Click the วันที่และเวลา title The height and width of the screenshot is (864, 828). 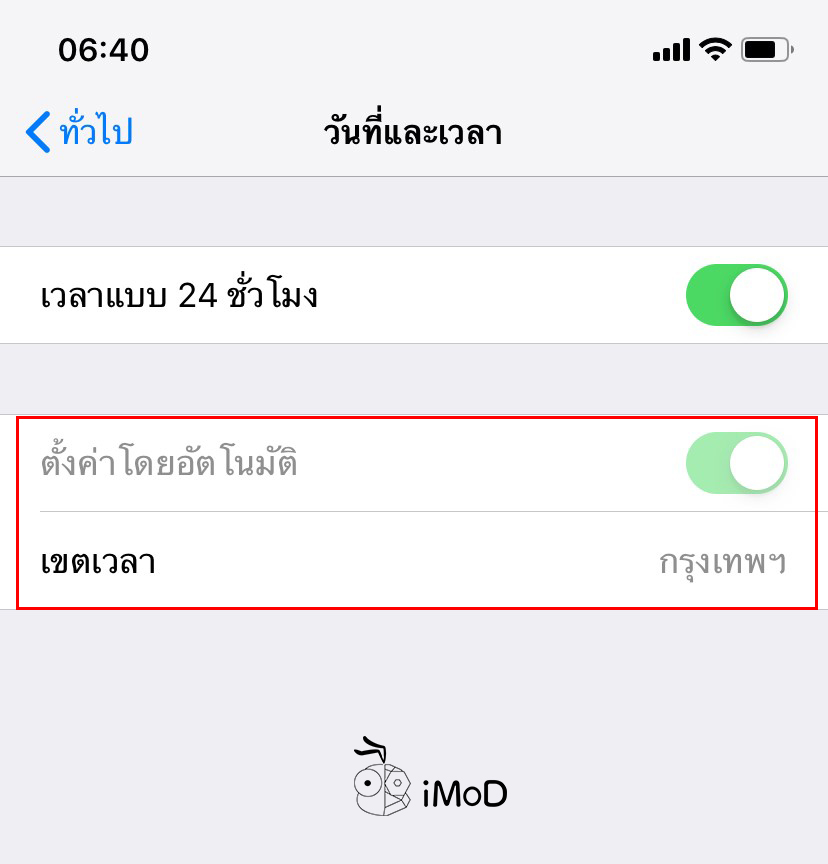[412, 130]
